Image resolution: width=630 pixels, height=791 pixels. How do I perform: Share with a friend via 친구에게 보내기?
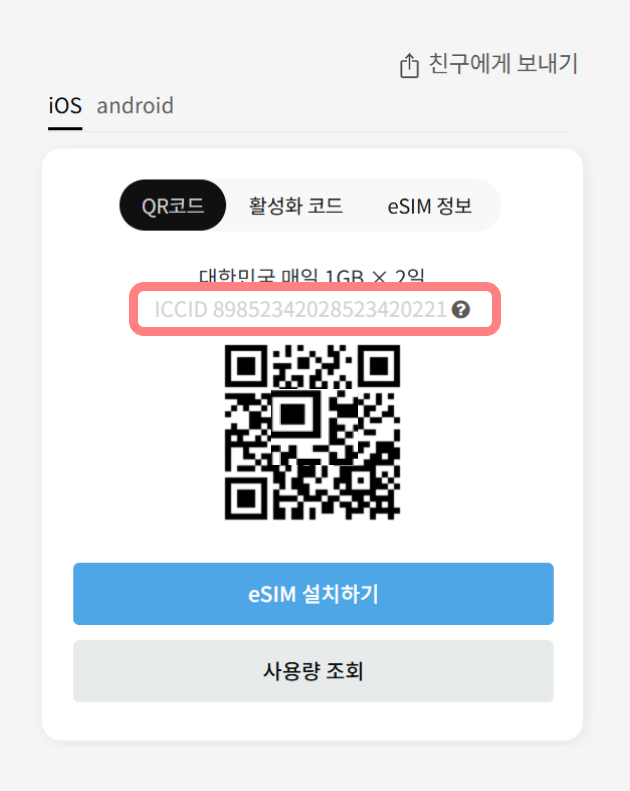[x=489, y=65]
